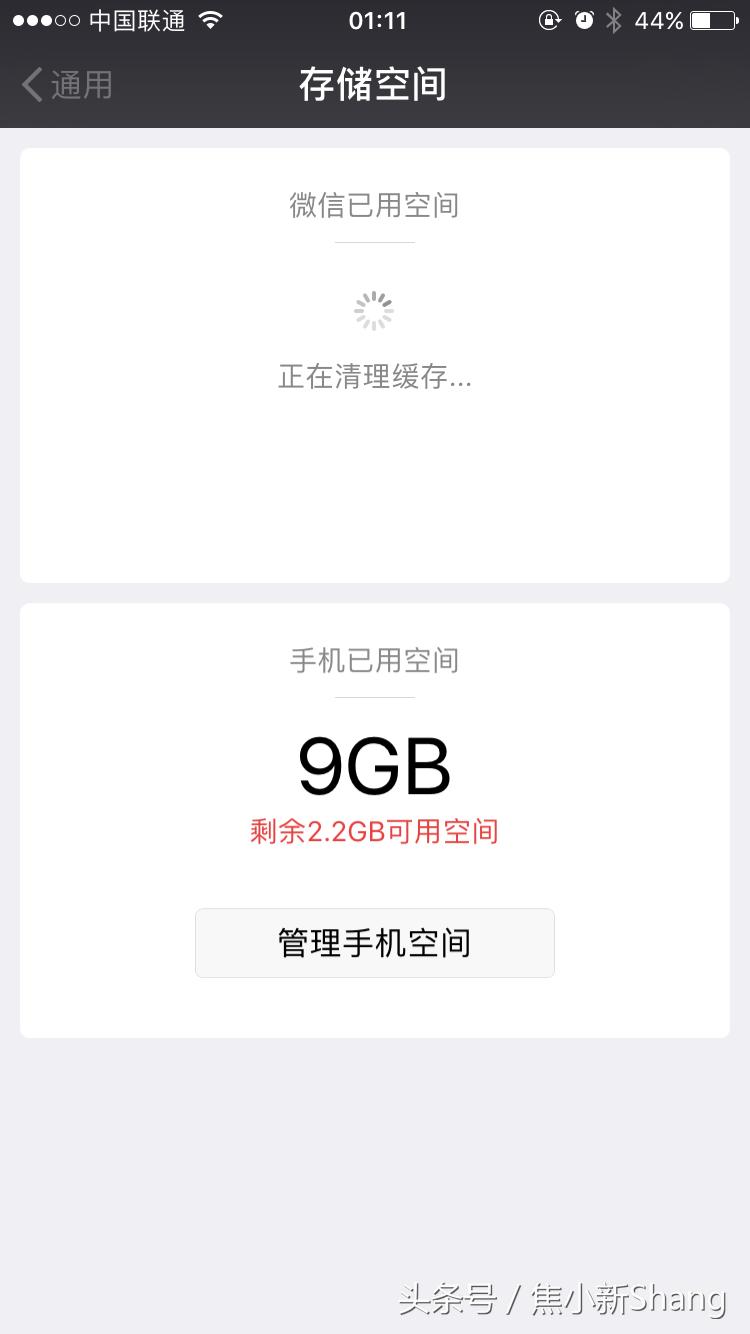Tap the back chevron next to 通用
Viewport: 750px width, 1334px height.
[30, 85]
